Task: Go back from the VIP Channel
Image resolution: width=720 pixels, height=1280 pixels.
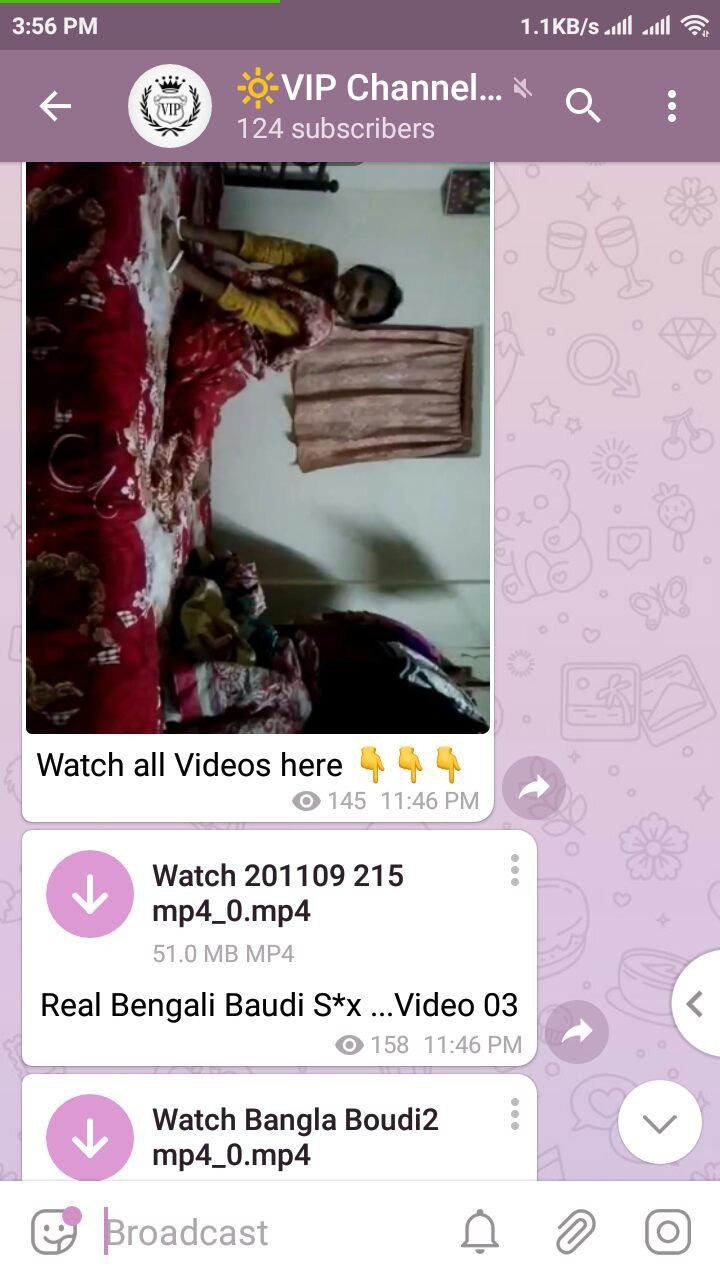Action: coord(55,106)
